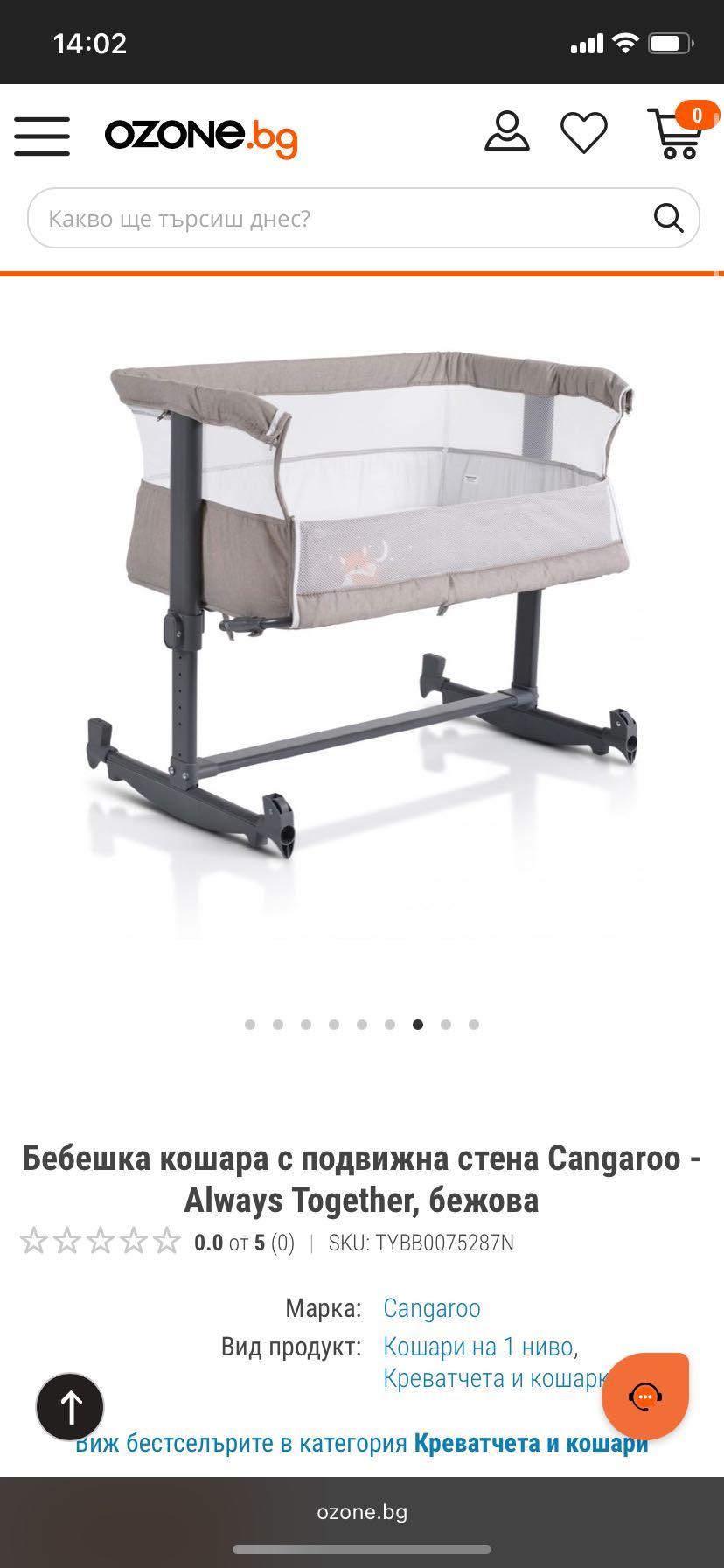Select the last image indicator dot

coord(474,1025)
